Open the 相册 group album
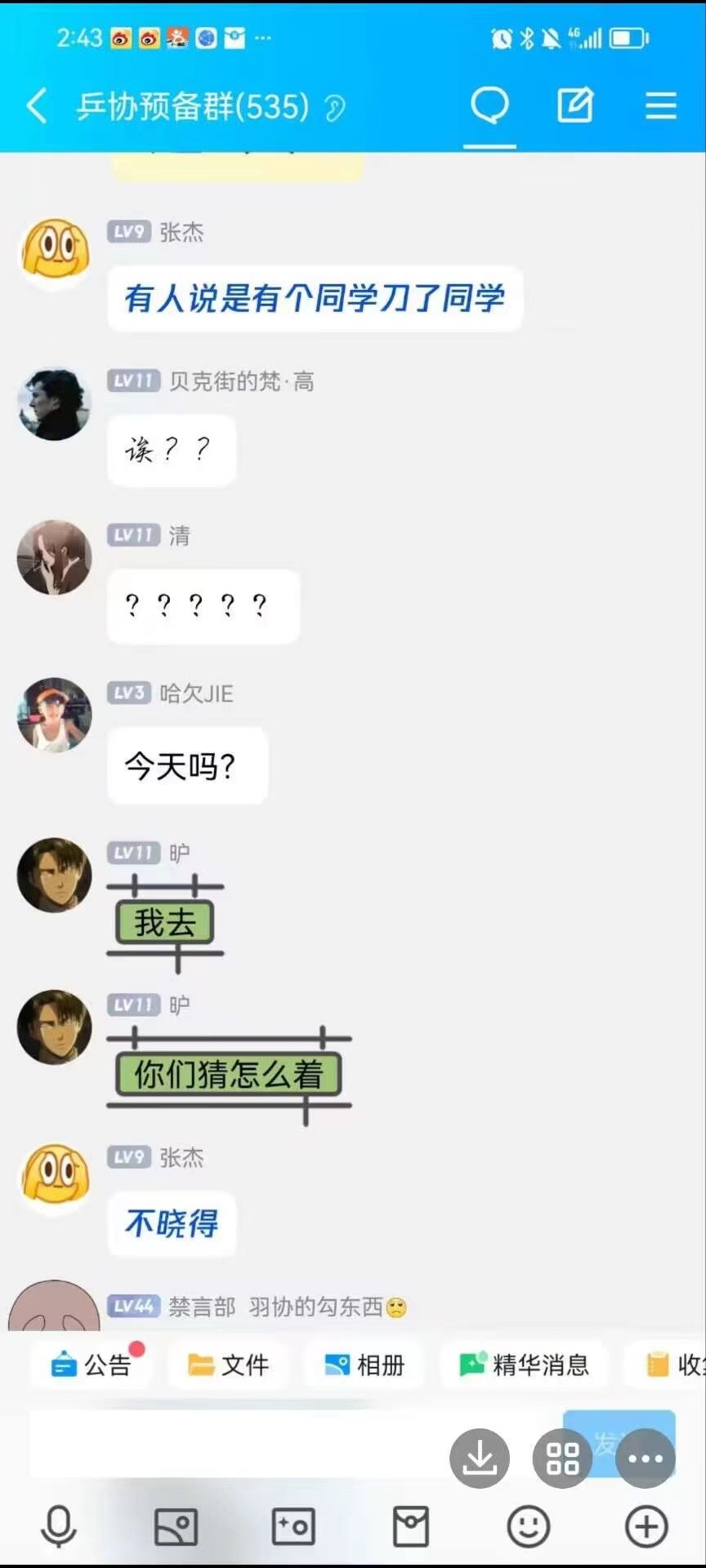 coord(364,1365)
